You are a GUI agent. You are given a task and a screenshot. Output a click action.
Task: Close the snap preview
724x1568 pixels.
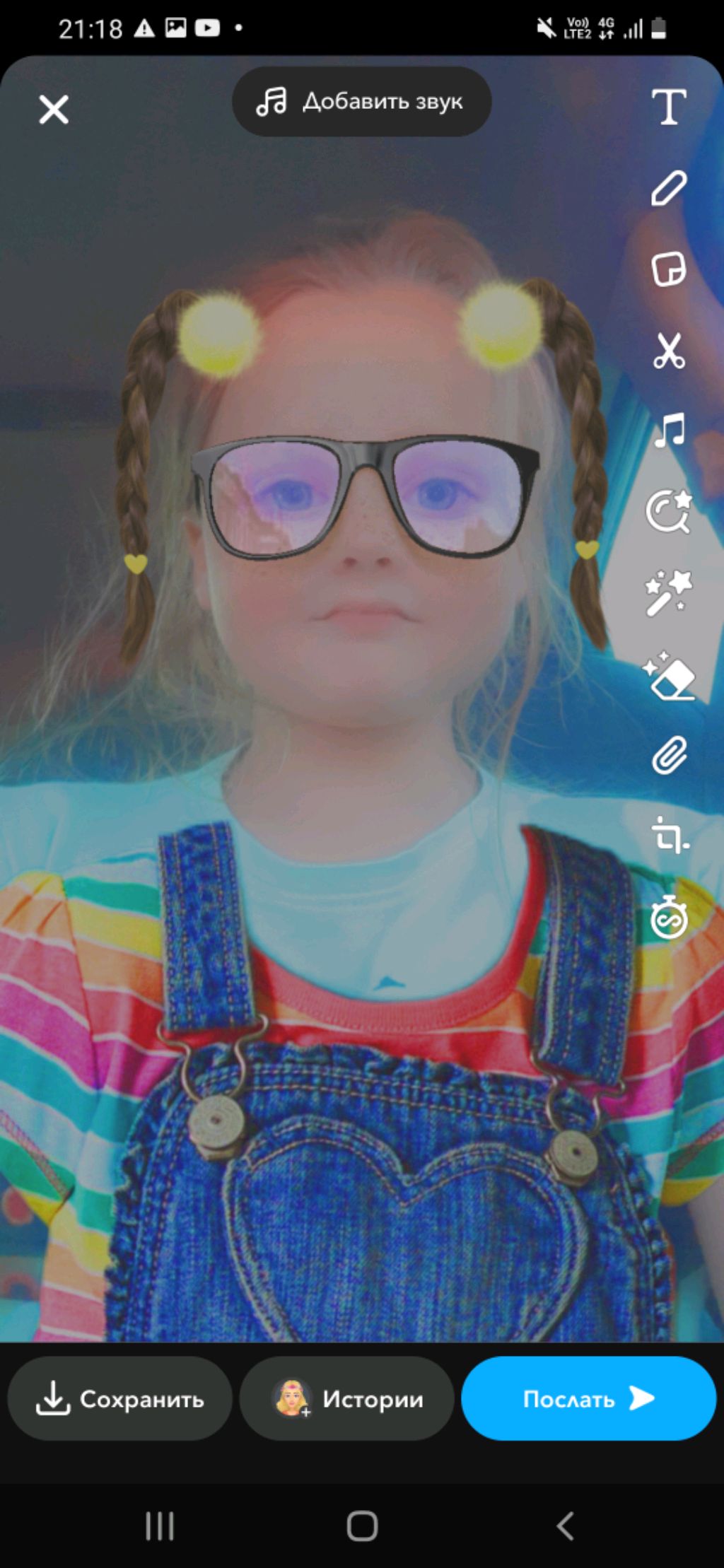pos(54,110)
